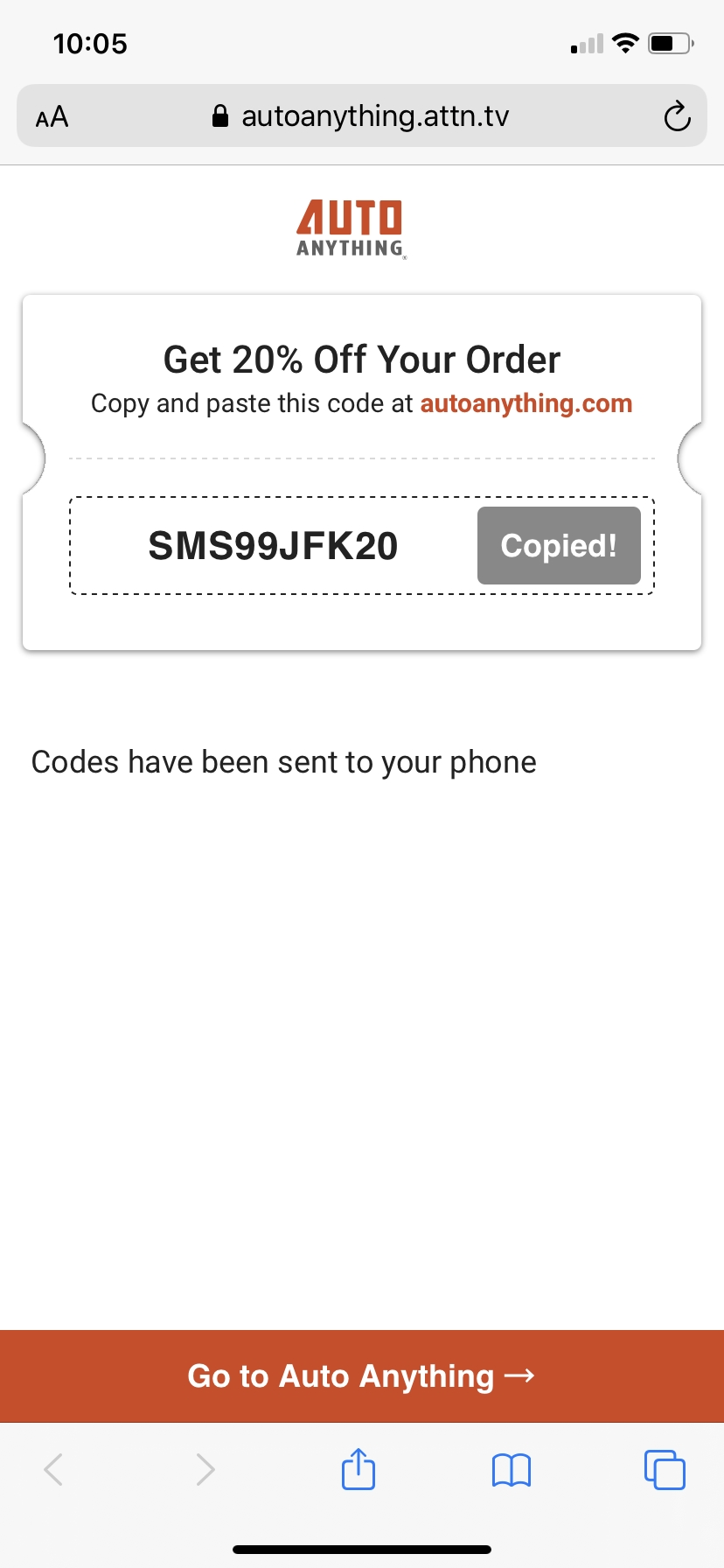
Task: Tap the Copied! coupon code button
Action: click(559, 546)
